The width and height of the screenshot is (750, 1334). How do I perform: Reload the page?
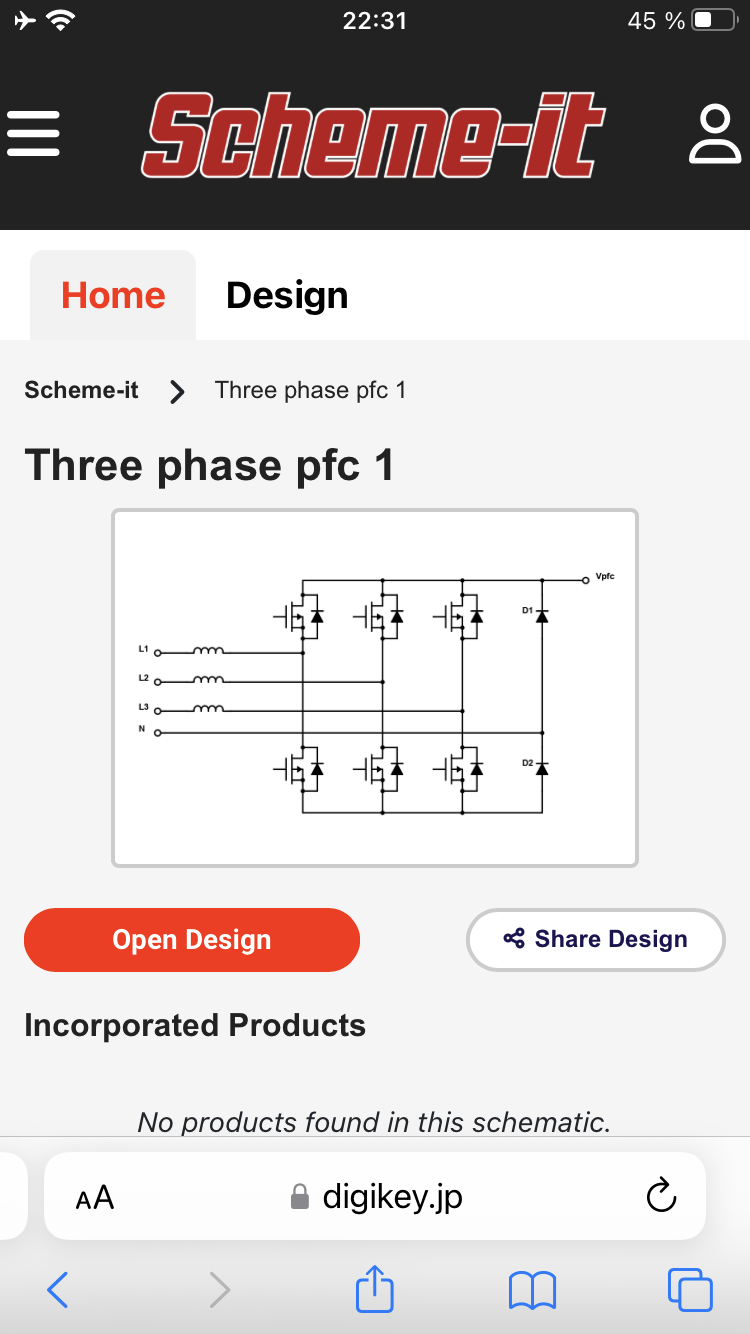point(661,1196)
